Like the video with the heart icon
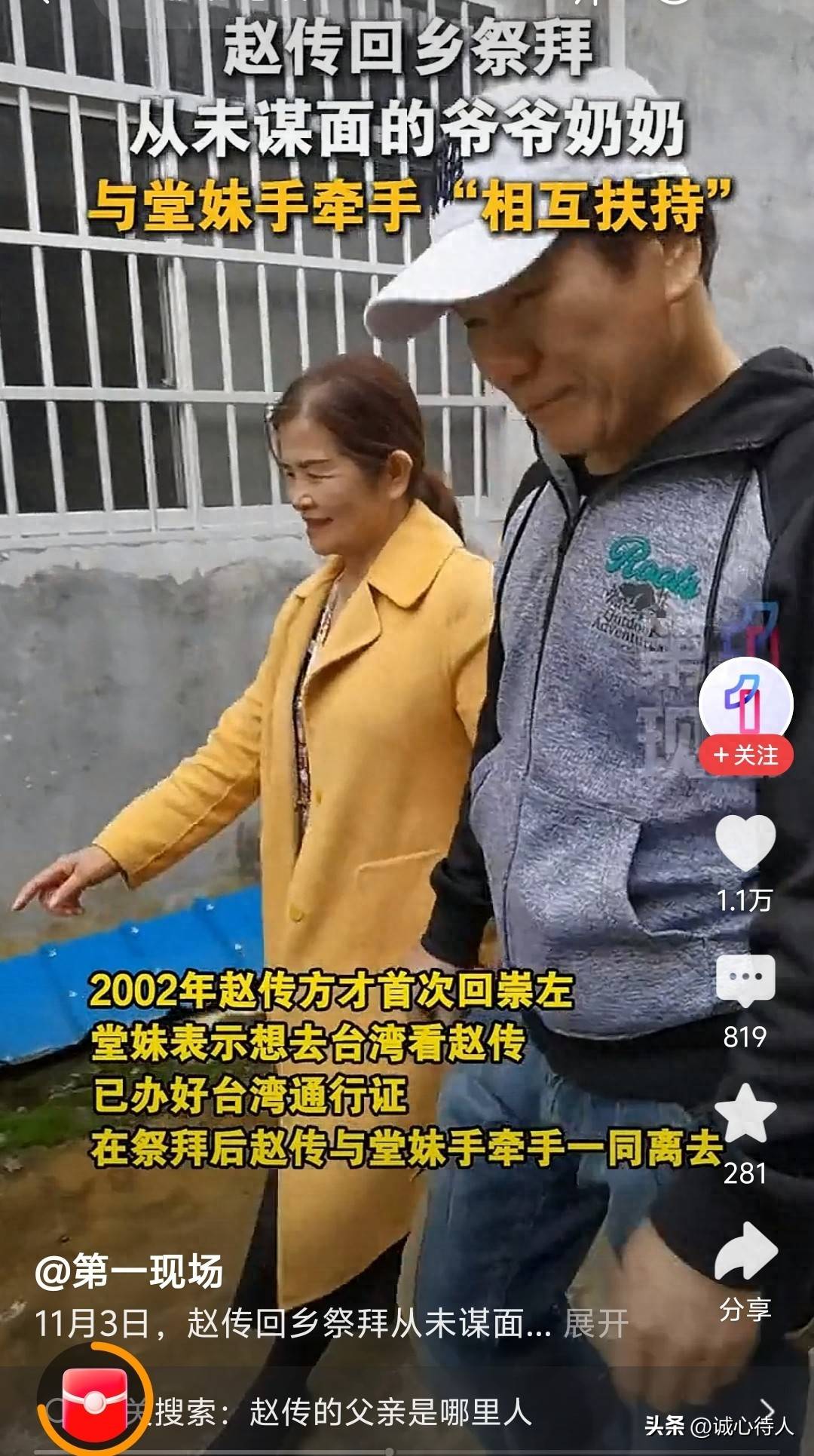The image size is (814, 1456). point(745,843)
